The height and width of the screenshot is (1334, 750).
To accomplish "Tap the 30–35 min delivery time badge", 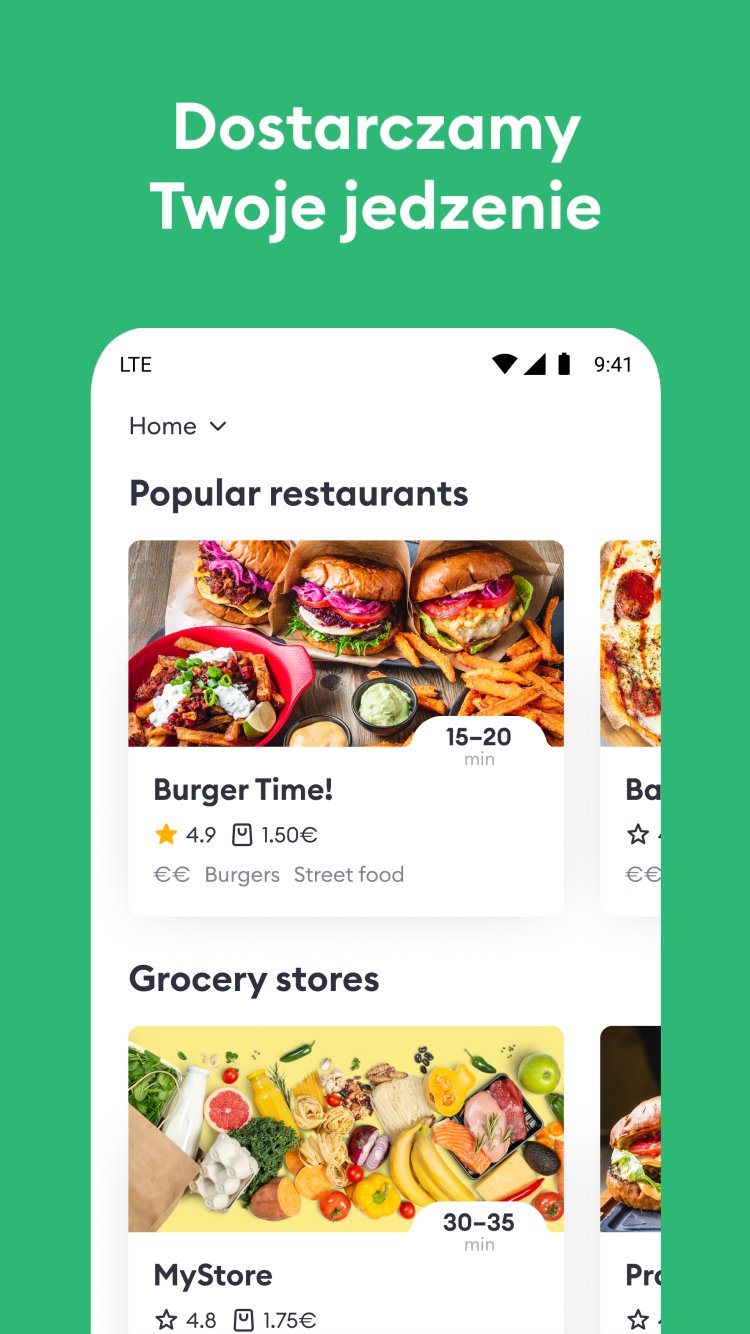I will coord(479,1230).
